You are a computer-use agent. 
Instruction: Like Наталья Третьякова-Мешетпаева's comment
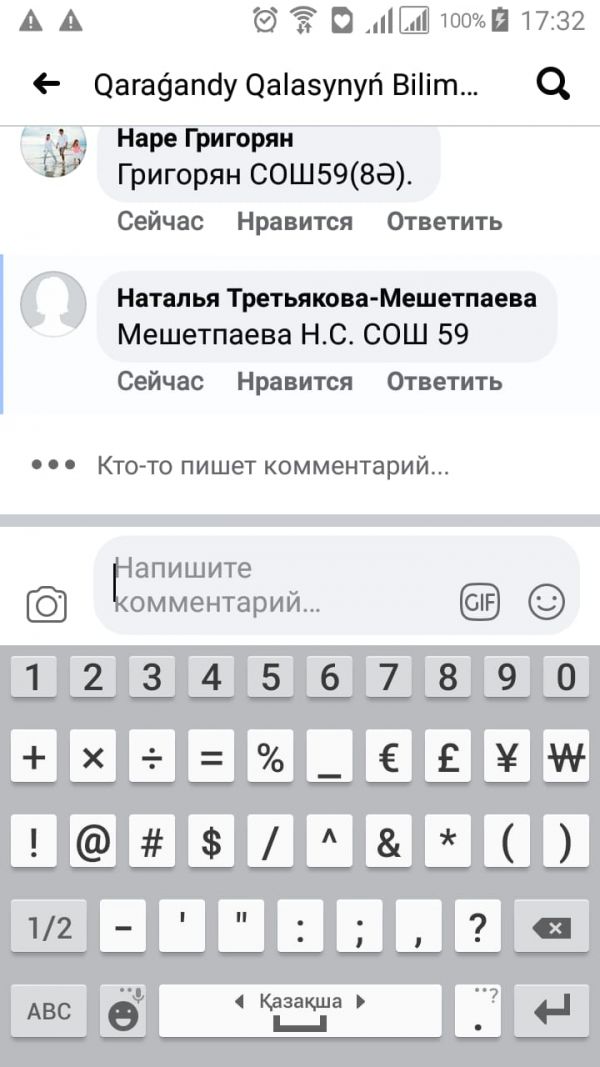tap(294, 381)
